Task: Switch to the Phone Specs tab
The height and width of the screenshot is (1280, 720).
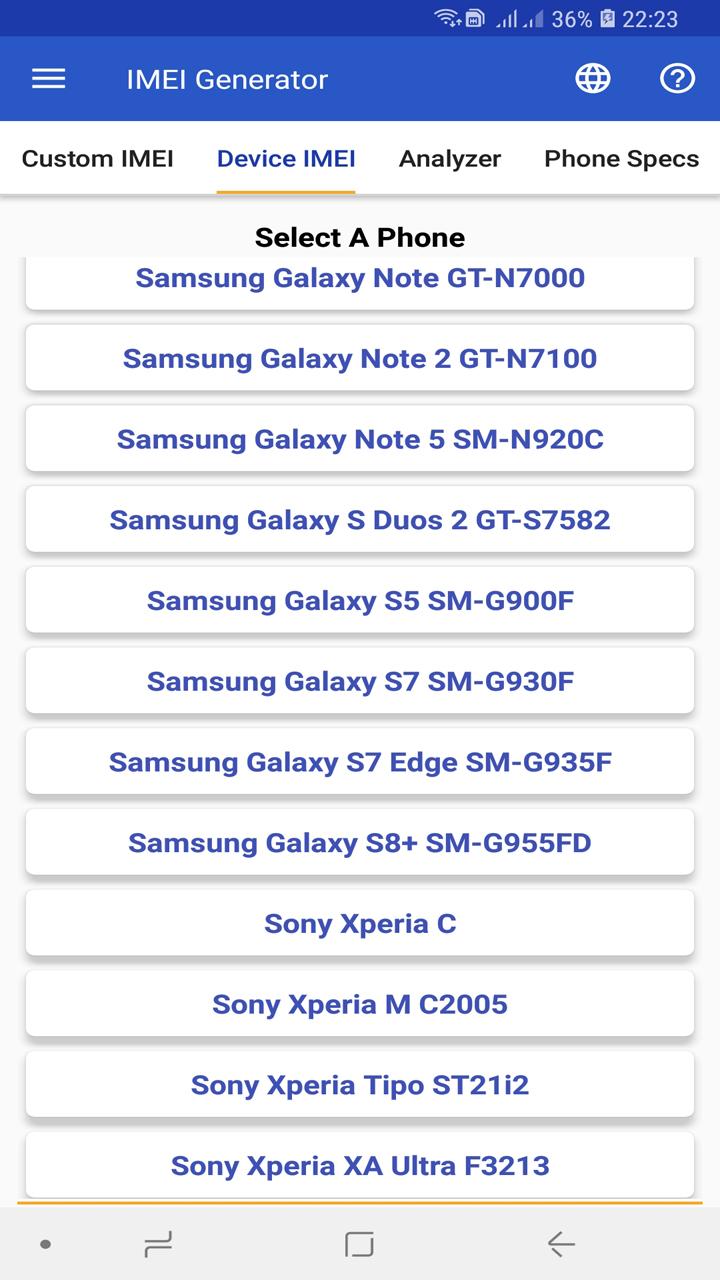Action: tap(620, 158)
